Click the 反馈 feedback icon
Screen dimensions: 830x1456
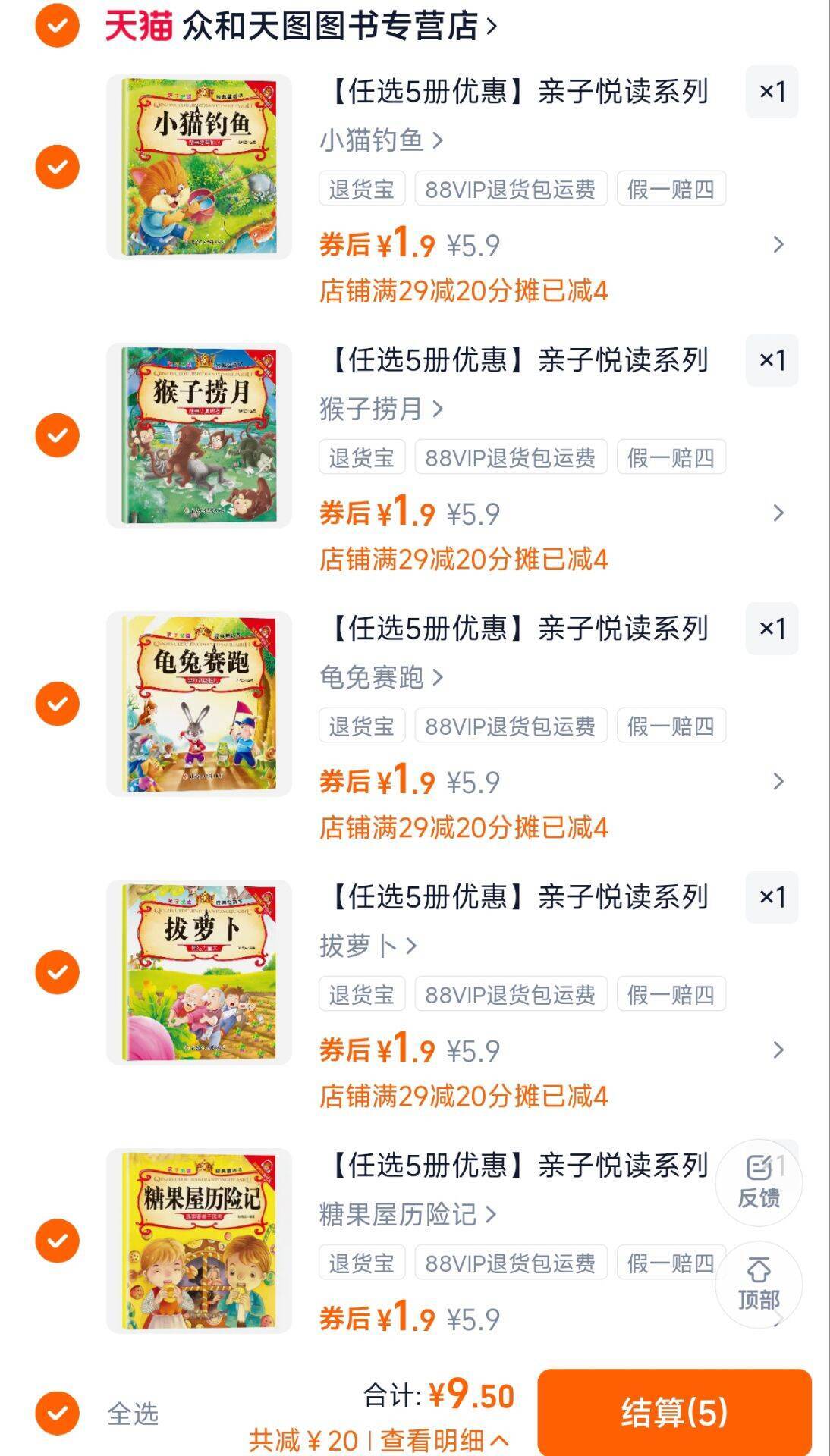pyautogui.click(x=761, y=1181)
